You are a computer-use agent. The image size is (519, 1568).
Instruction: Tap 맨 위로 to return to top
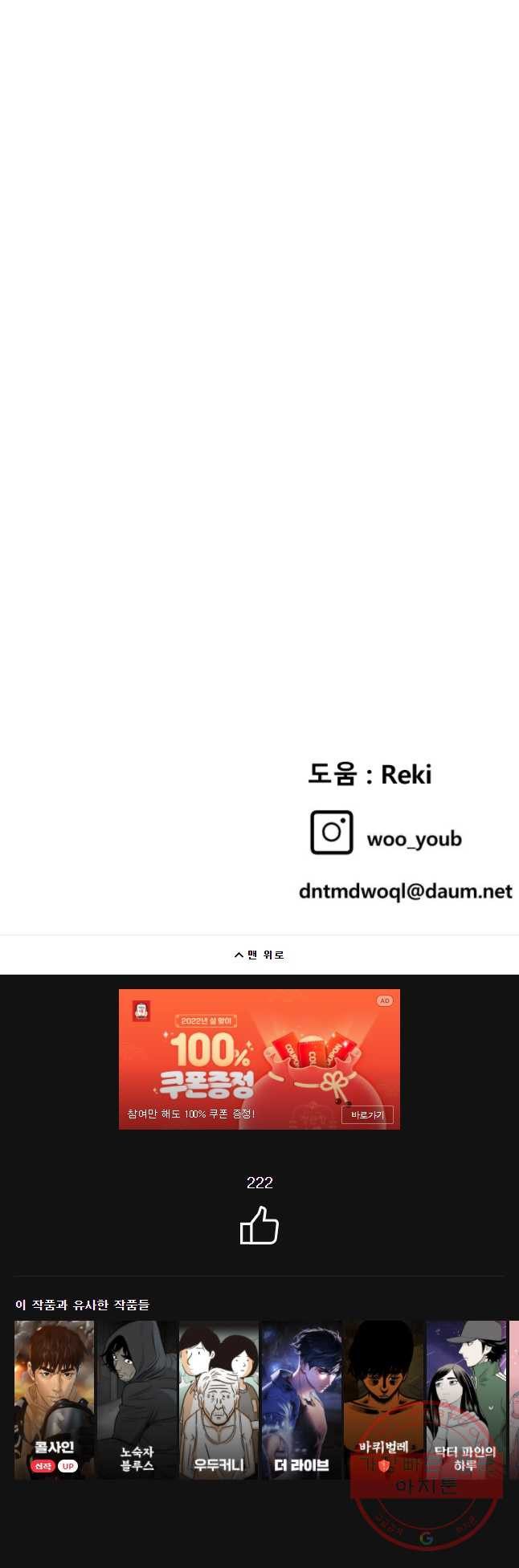click(x=259, y=955)
